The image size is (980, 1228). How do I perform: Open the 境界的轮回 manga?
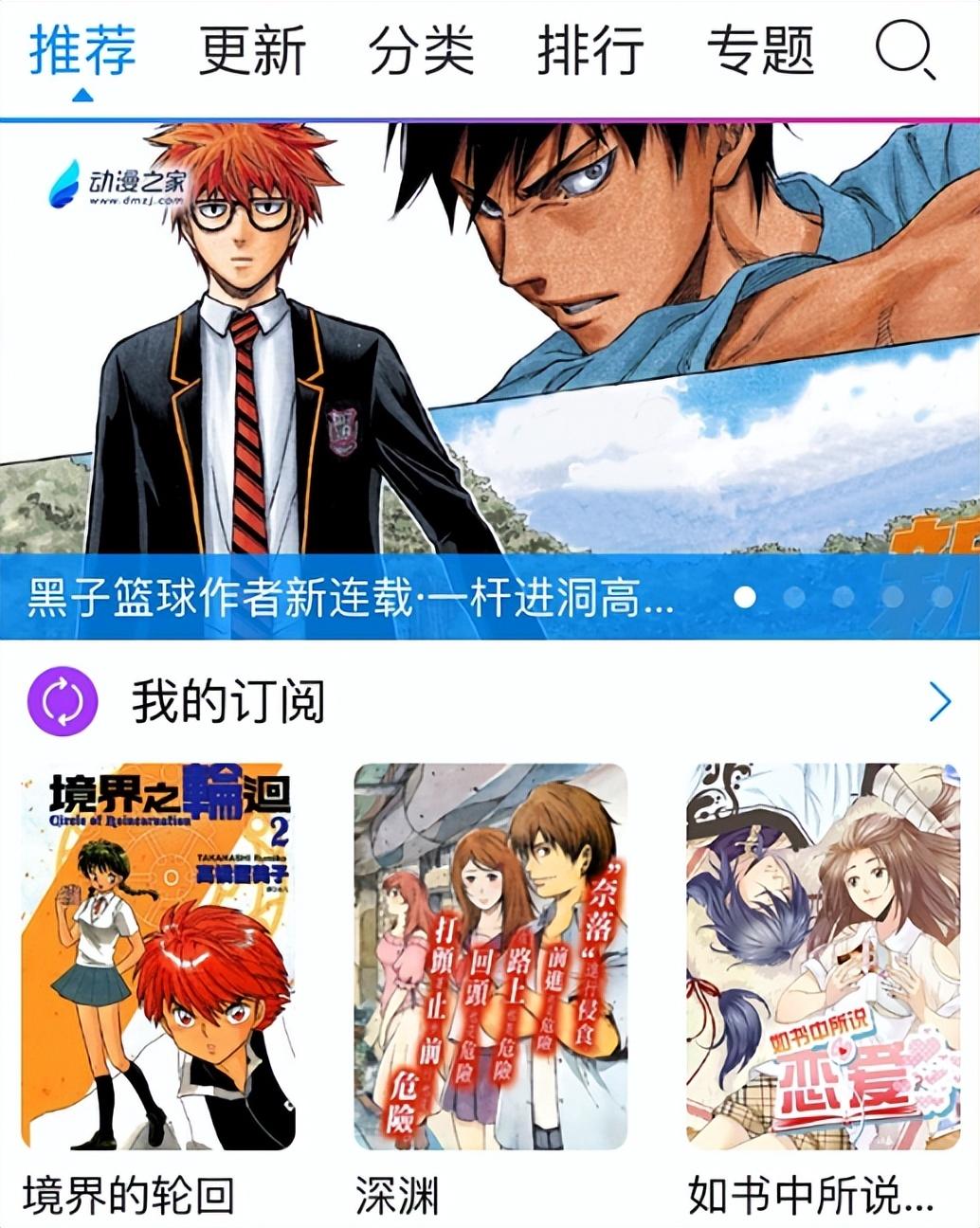pos(158,956)
